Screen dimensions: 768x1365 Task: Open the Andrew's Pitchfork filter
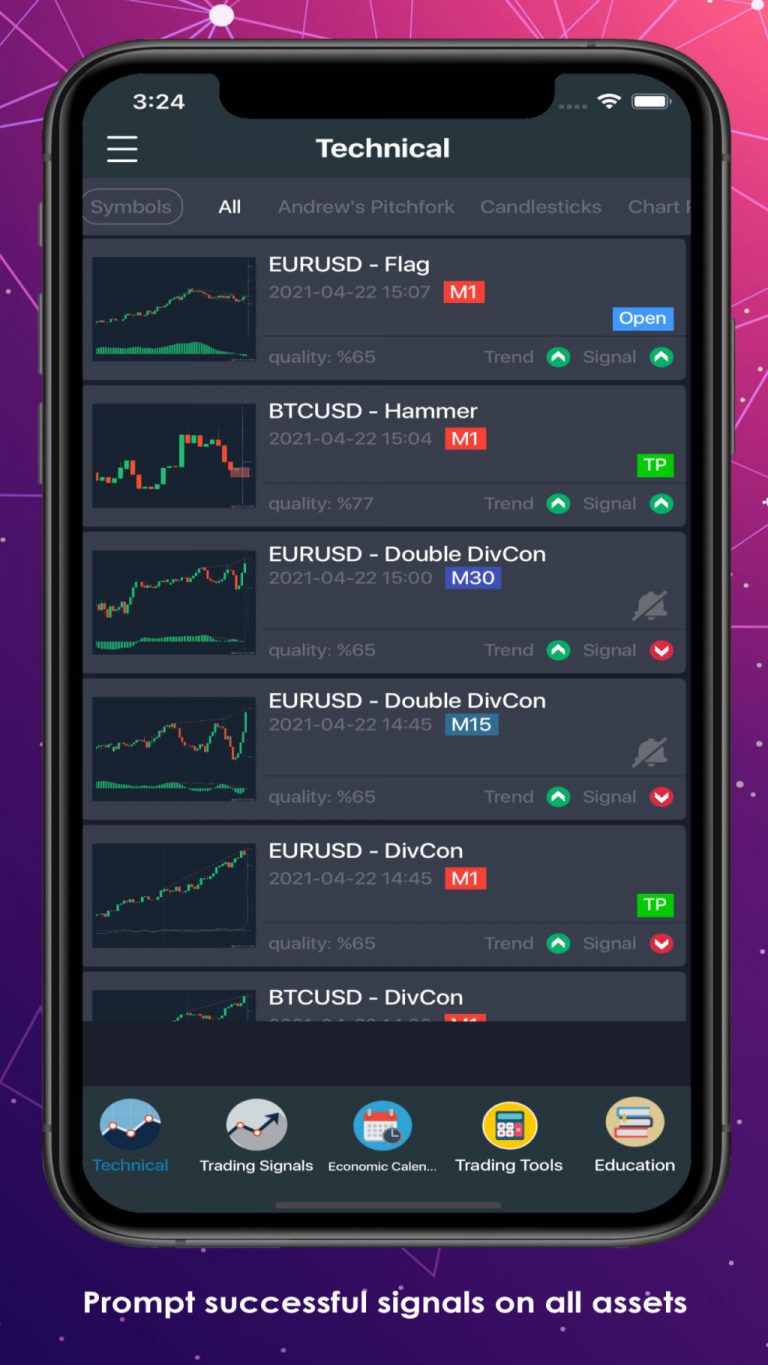pyautogui.click(x=366, y=207)
